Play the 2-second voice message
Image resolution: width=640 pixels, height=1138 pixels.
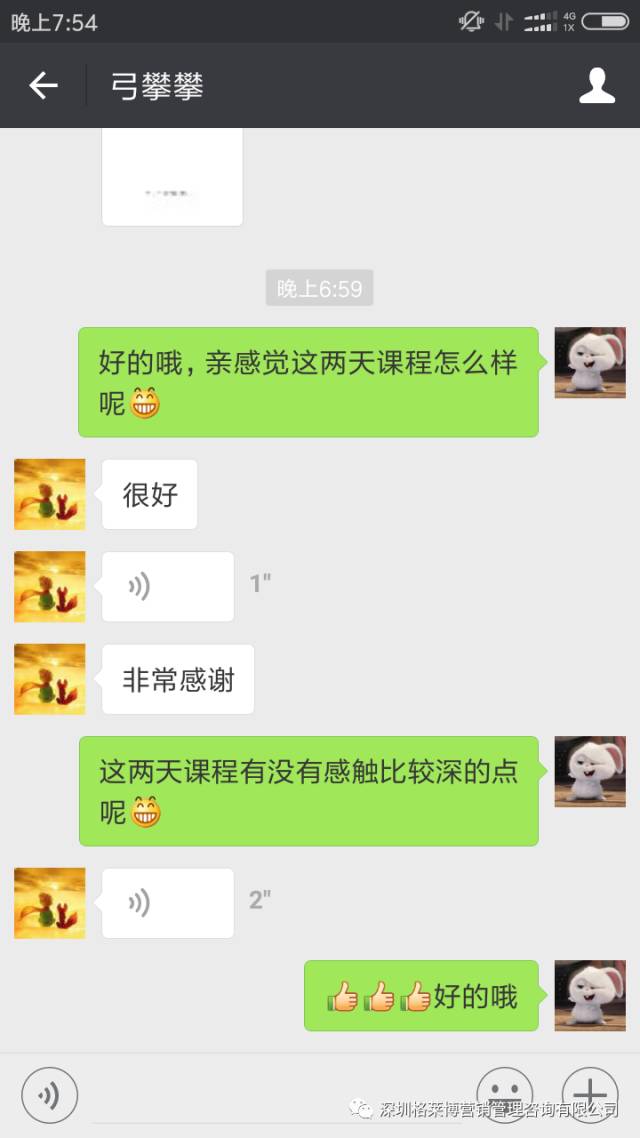click(167, 903)
